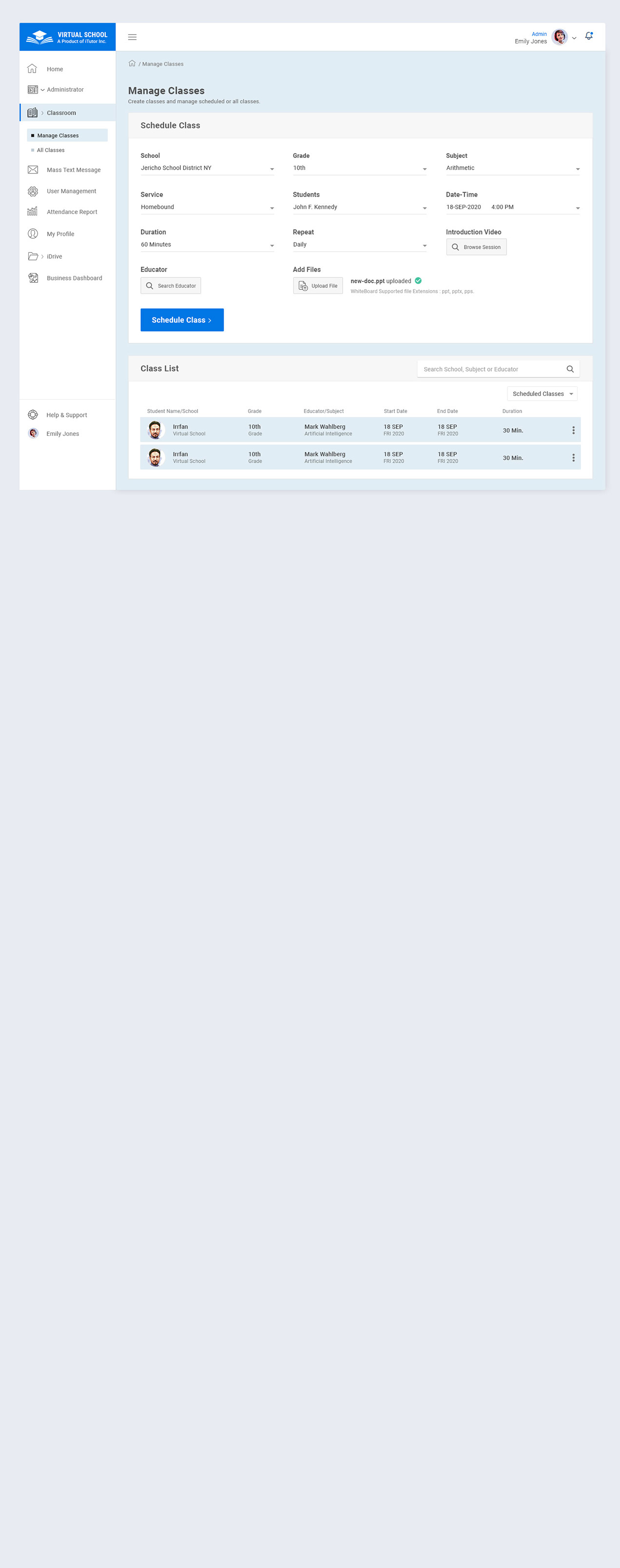This screenshot has width=620, height=1568.
Task: Tap the Search Educator button
Action: [x=171, y=286]
